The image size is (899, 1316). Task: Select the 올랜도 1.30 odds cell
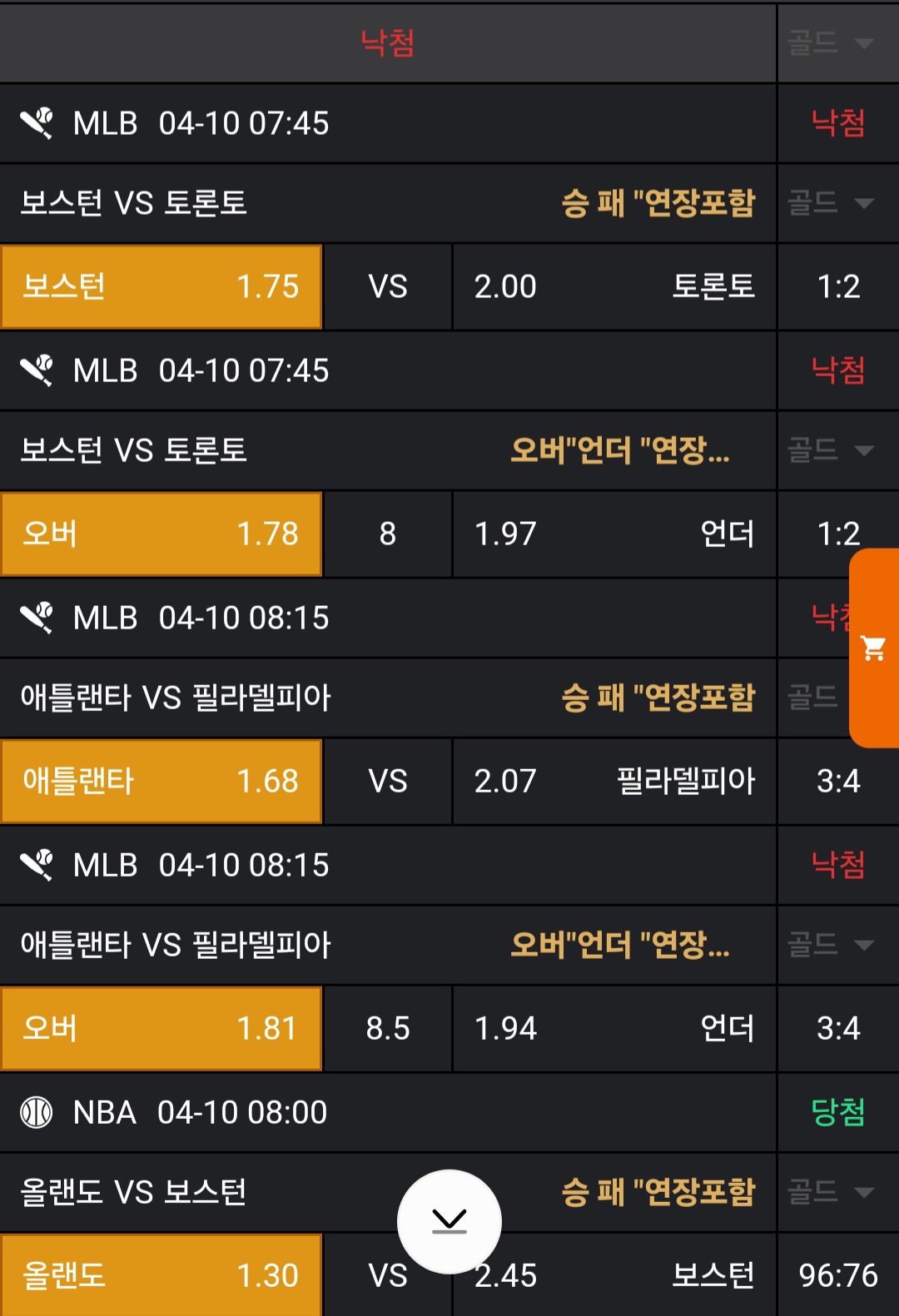pyautogui.click(x=161, y=1274)
